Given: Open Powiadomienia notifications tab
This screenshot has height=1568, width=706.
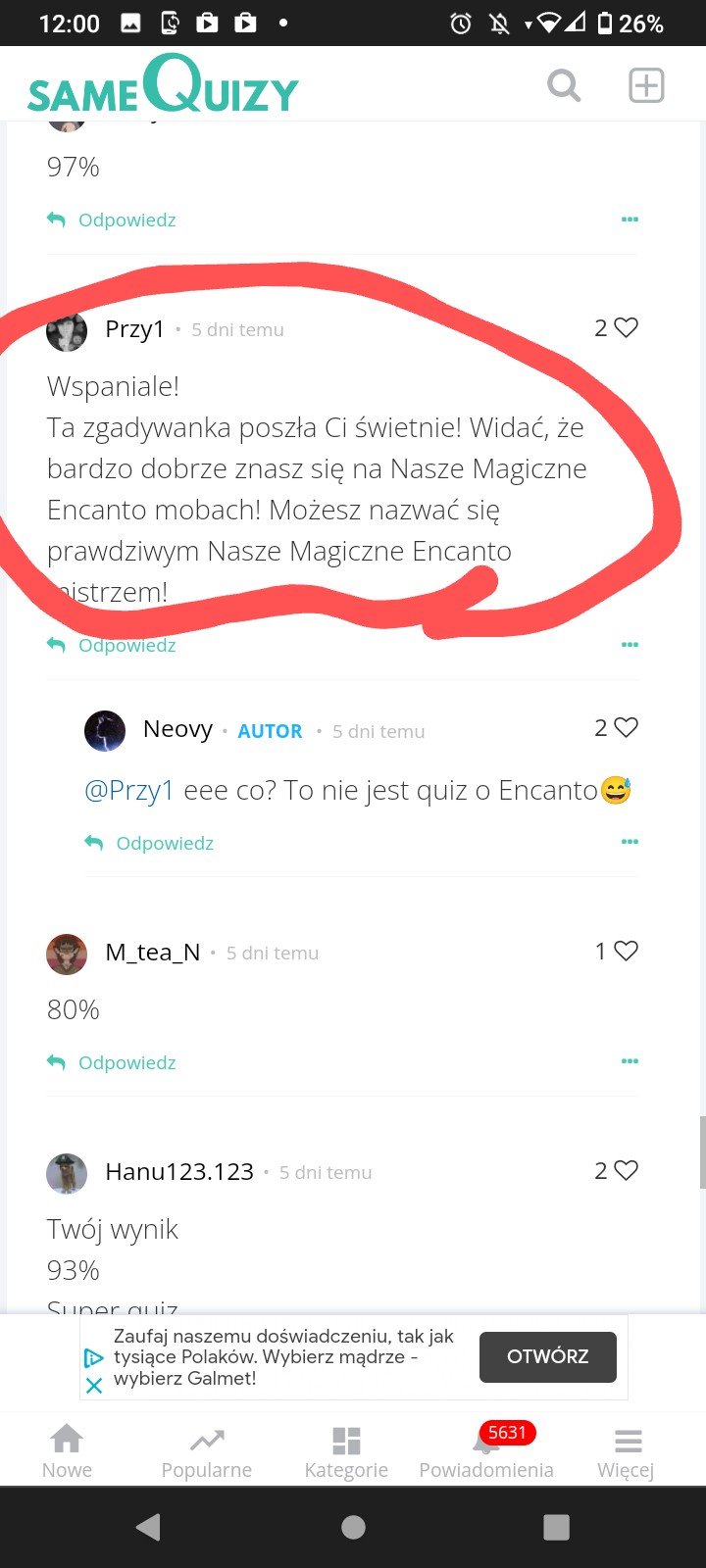Looking at the screenshot, I should pos(486,1451).
